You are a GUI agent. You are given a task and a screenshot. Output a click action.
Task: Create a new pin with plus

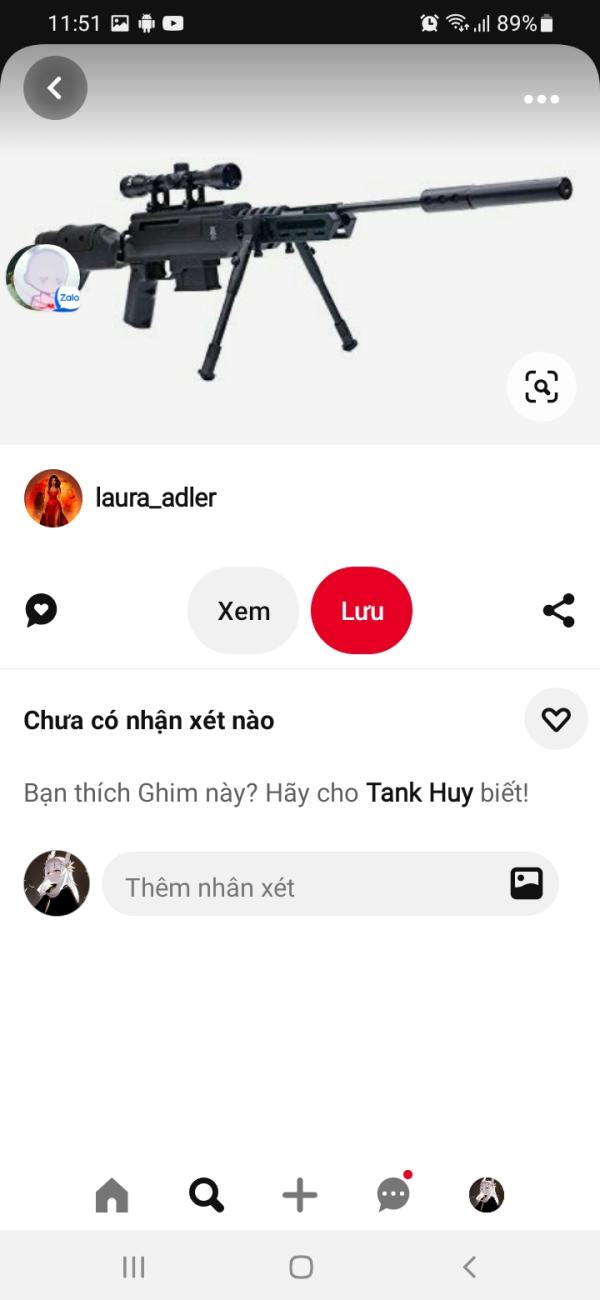(299, 1195)
